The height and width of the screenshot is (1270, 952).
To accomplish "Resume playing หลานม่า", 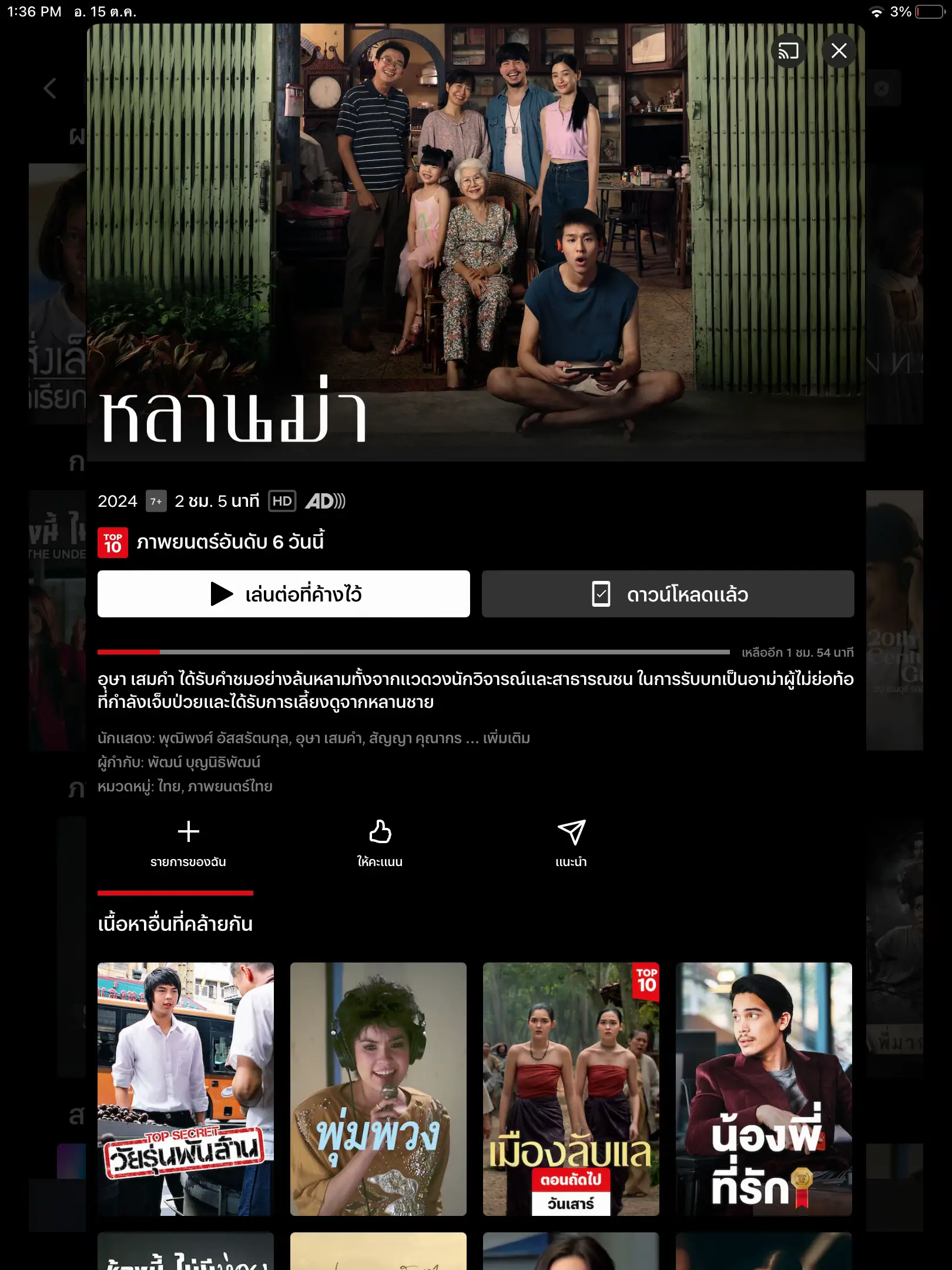I will click(283, 594).
